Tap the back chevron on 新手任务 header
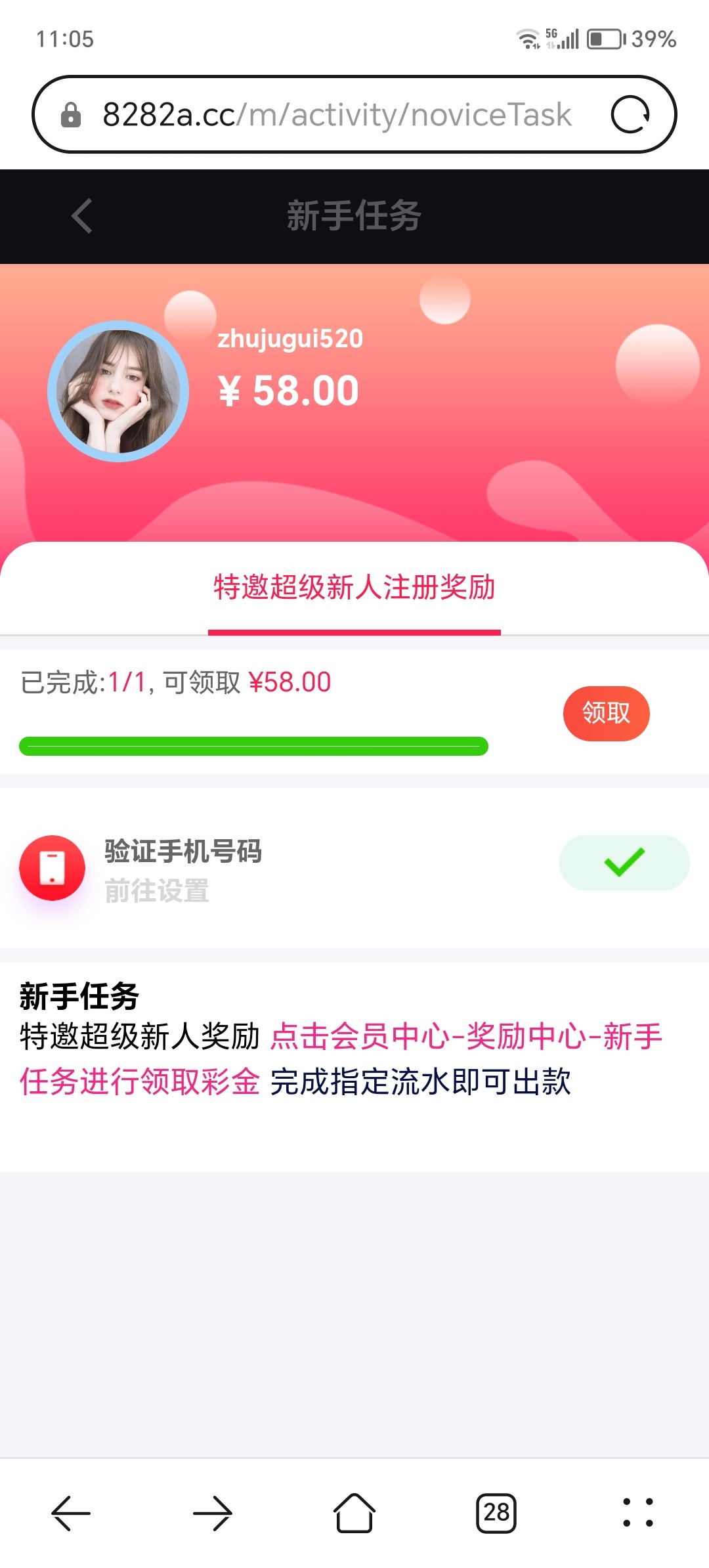 [x=81, y=217]
